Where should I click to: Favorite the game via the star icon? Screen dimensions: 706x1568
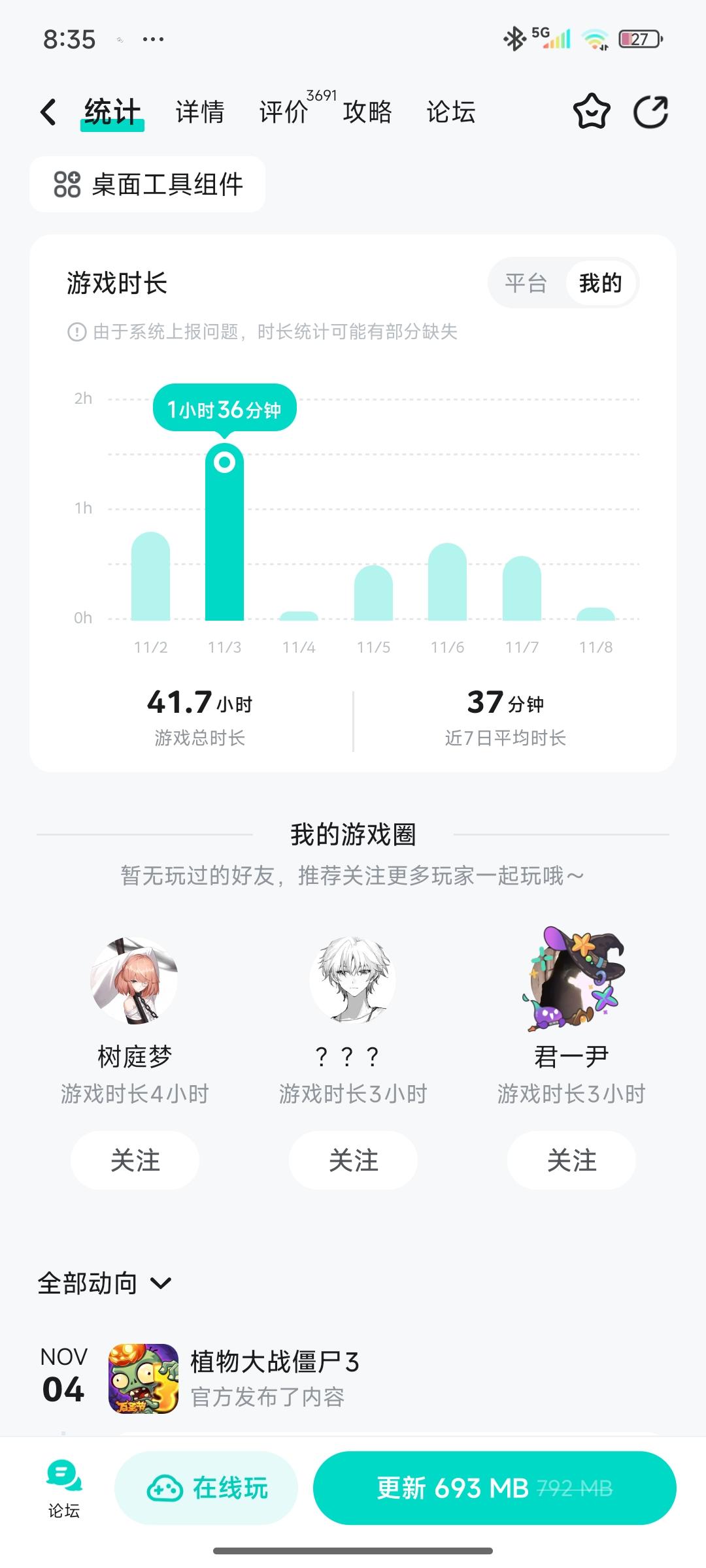point(590,112)
